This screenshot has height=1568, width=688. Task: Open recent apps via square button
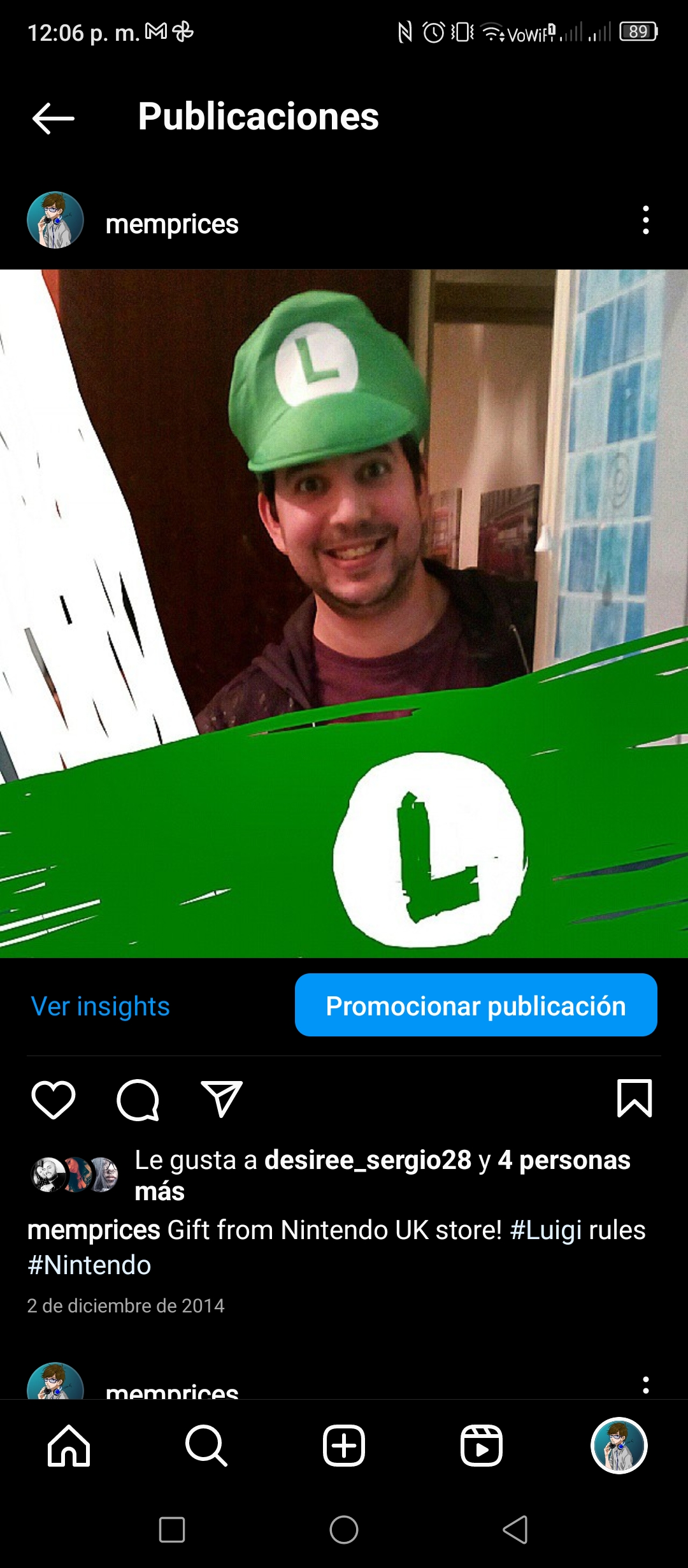click(x=172, y=1529)
